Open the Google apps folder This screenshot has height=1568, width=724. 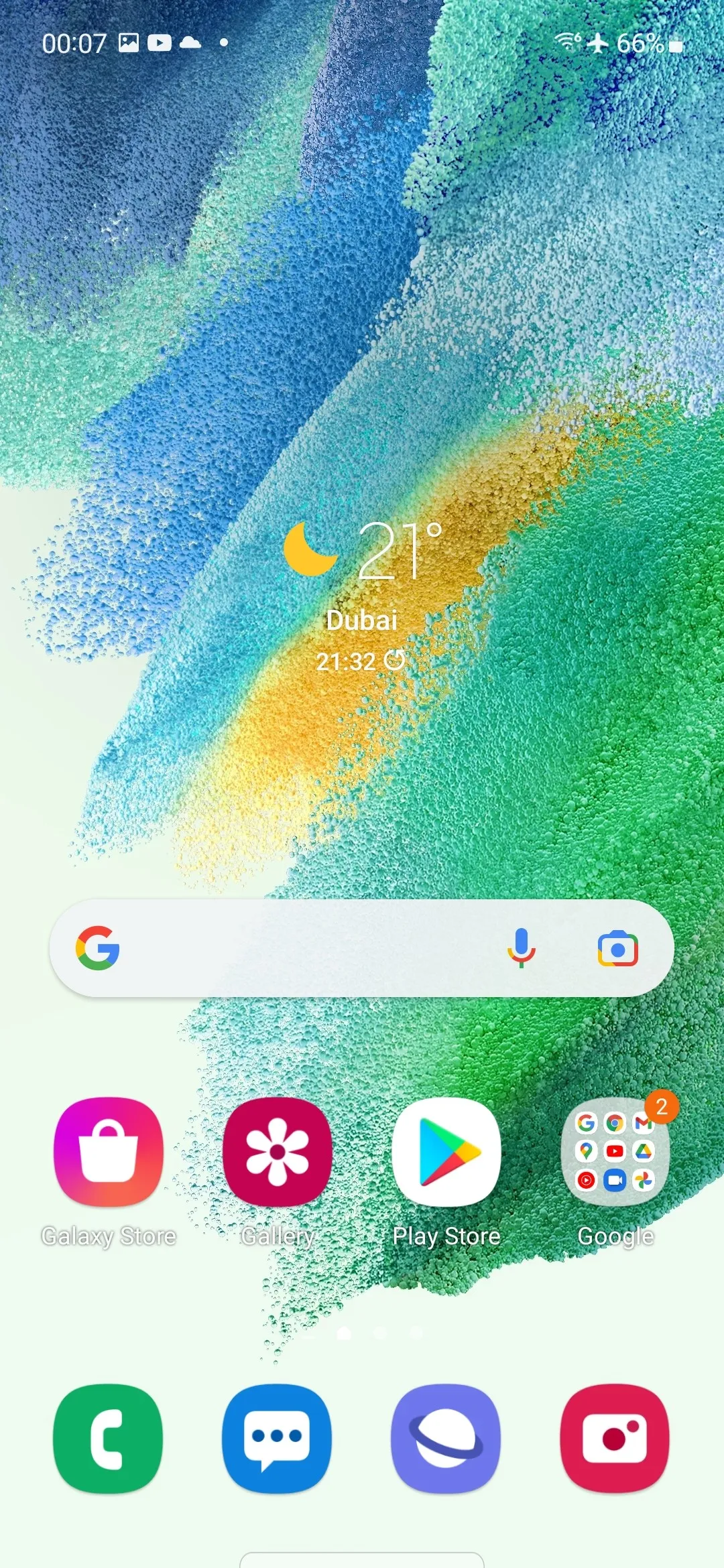pyautogui.click(x=615, y=1151)
